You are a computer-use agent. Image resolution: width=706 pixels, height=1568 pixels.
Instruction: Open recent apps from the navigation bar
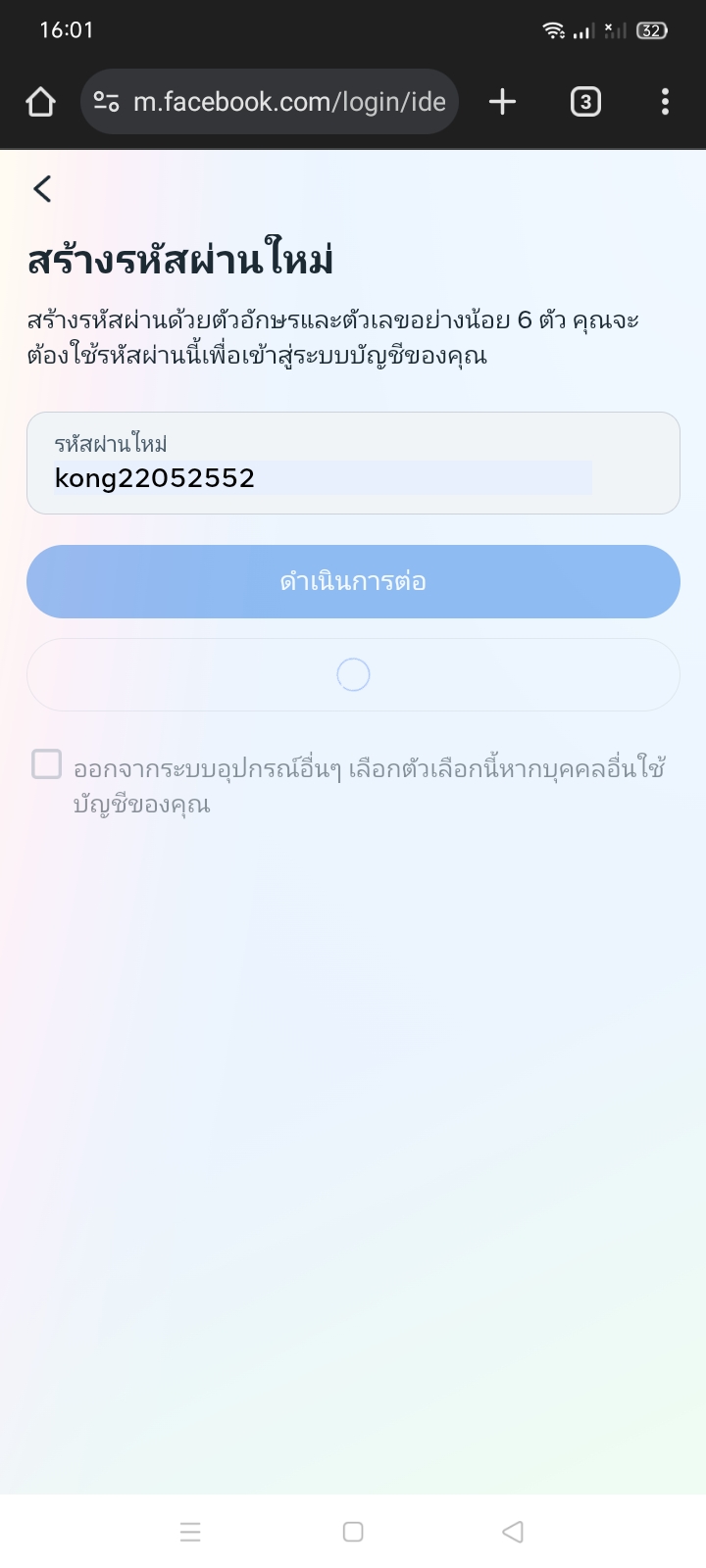point(190,1532)
